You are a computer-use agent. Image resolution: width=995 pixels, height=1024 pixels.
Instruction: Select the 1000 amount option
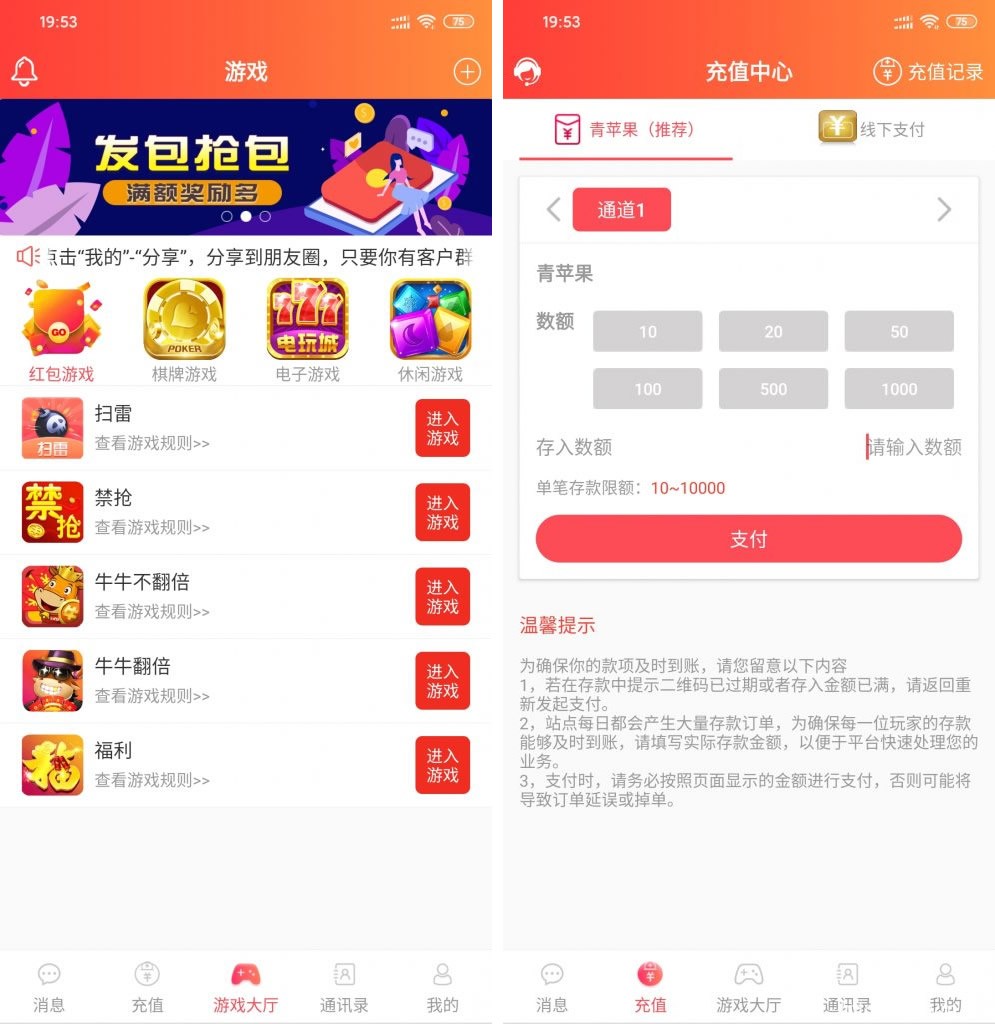(x=898, y=389)
